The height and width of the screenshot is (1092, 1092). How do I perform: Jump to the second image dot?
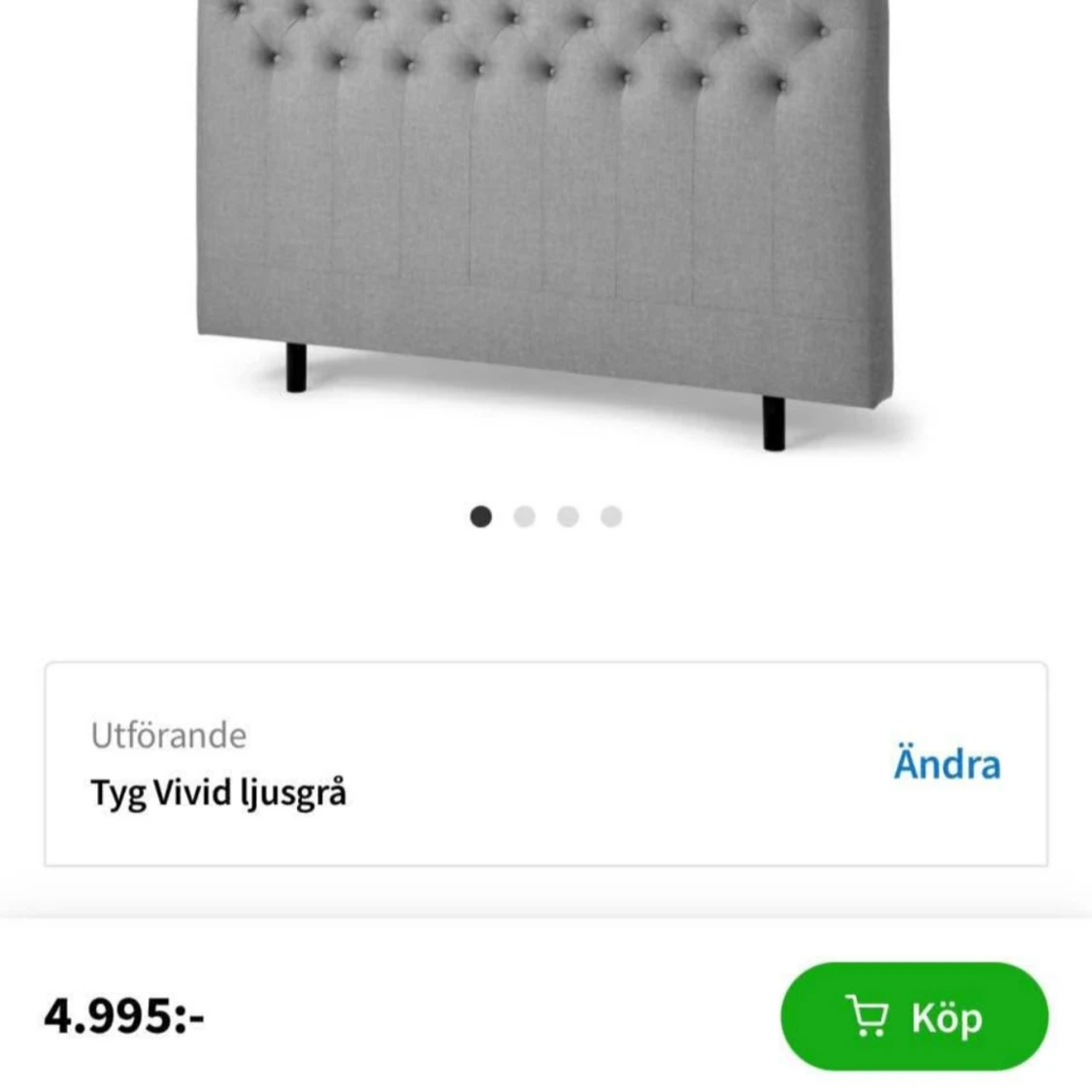click(x=524, y=516)
